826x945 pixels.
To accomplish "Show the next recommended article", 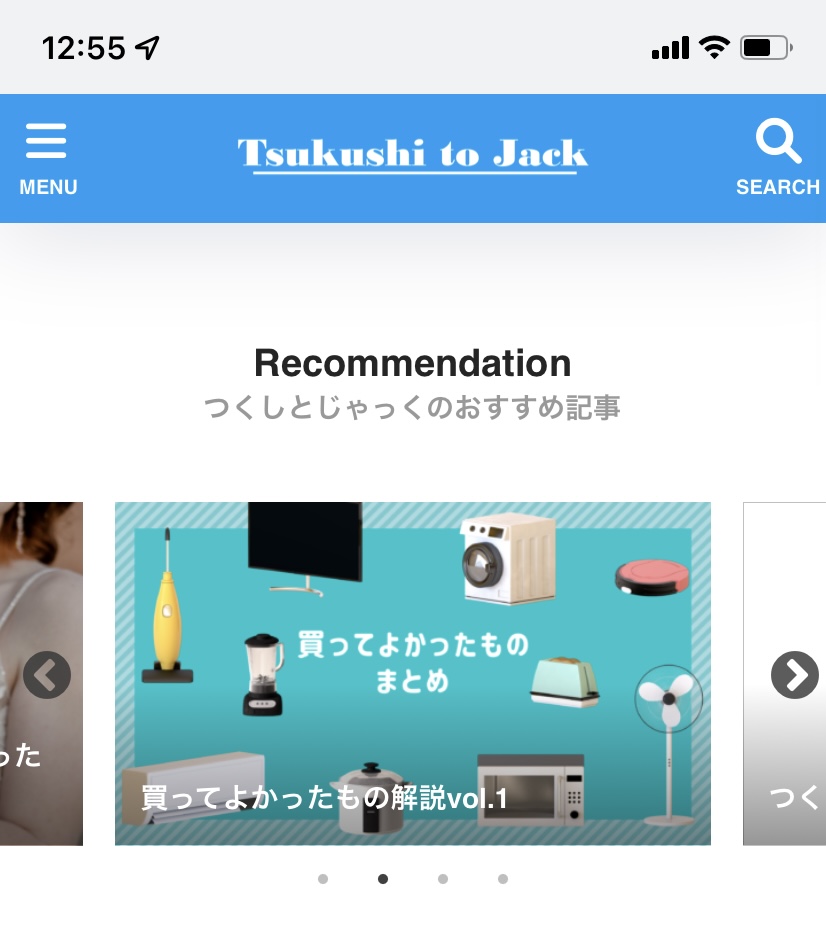I will click(795, 675).
